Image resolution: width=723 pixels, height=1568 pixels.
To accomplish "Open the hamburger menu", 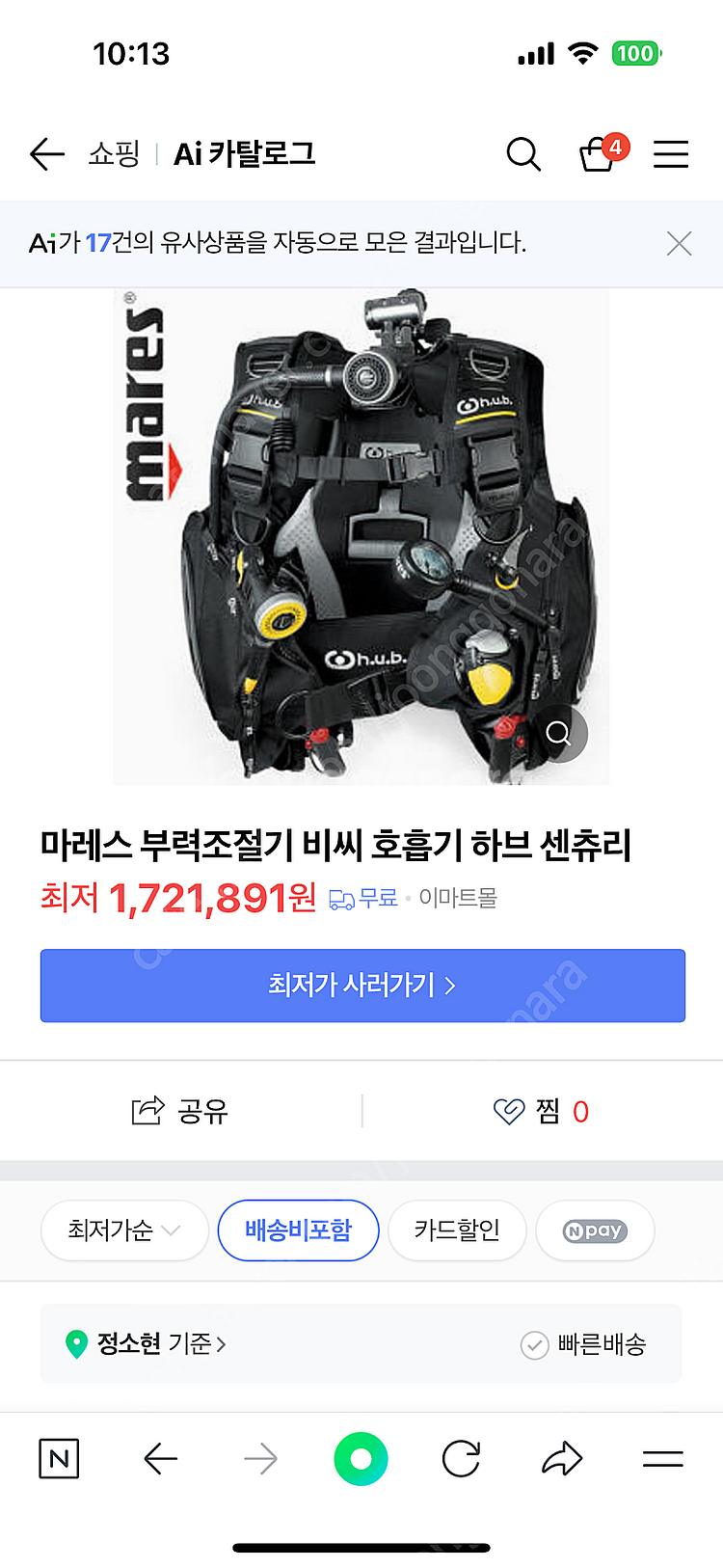I will 671,154.
